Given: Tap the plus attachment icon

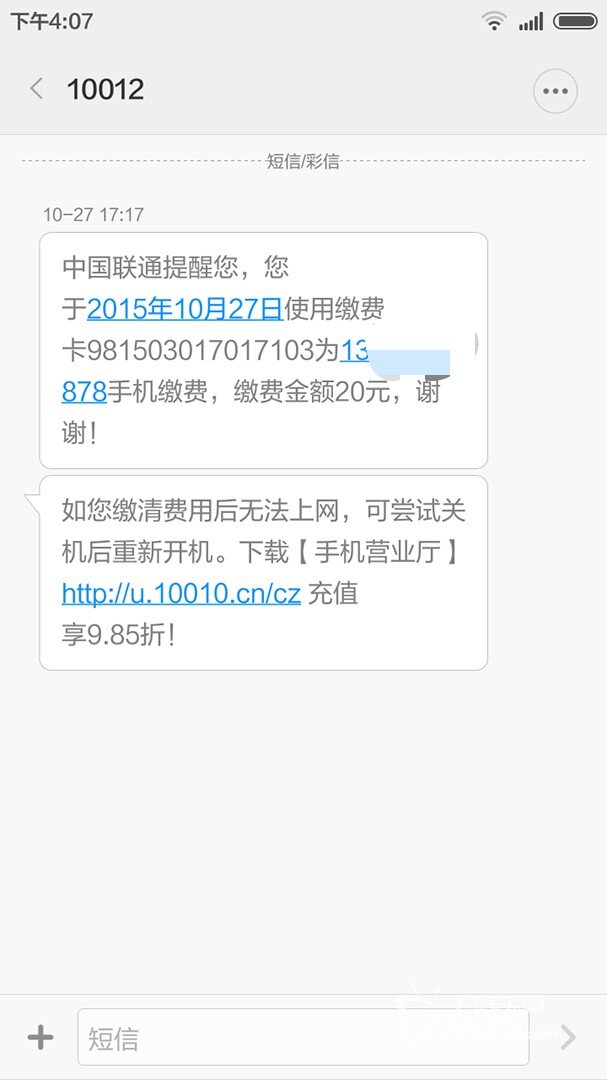Looking at the screenshot, I should [x=40, y=1037].
